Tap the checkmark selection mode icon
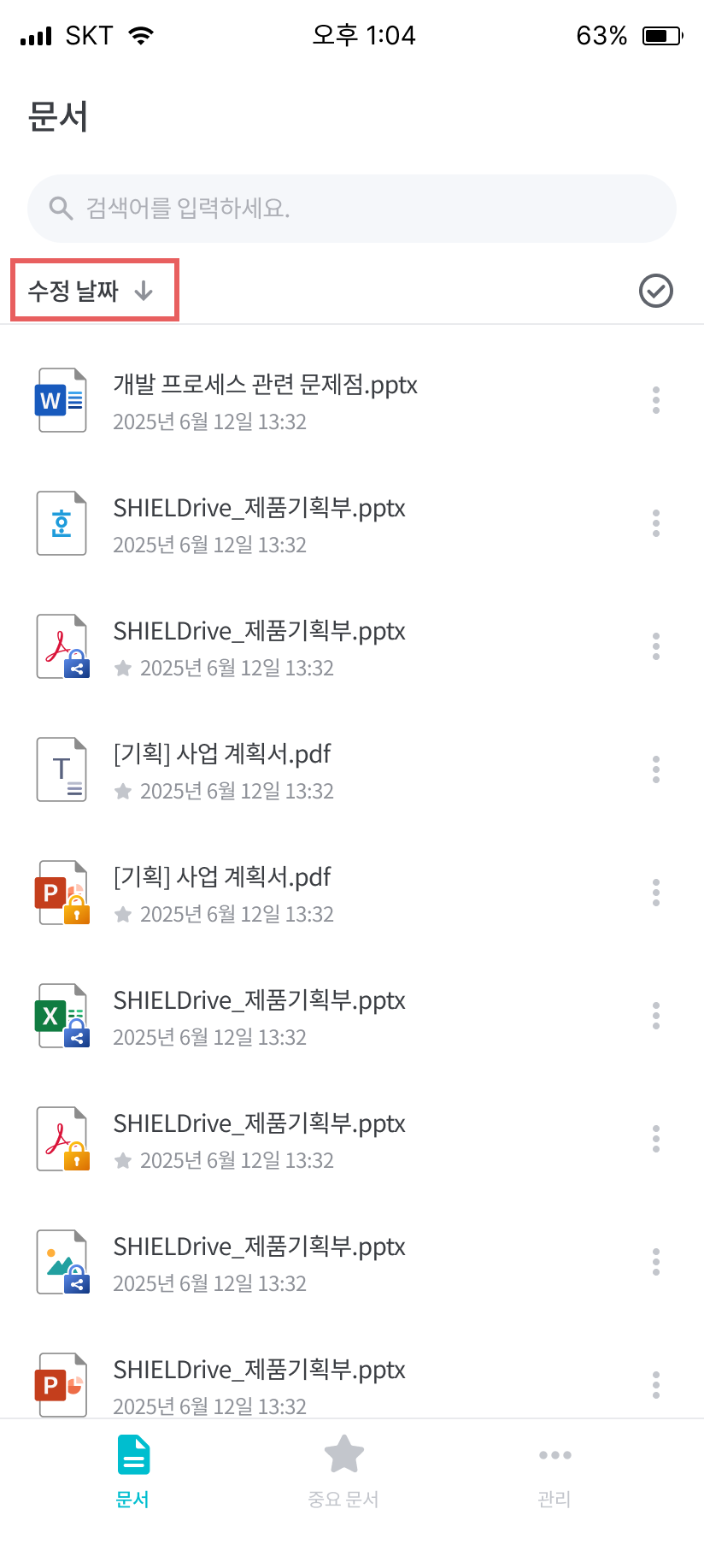This screenshot has width=704, height=1568. [655, 291]
